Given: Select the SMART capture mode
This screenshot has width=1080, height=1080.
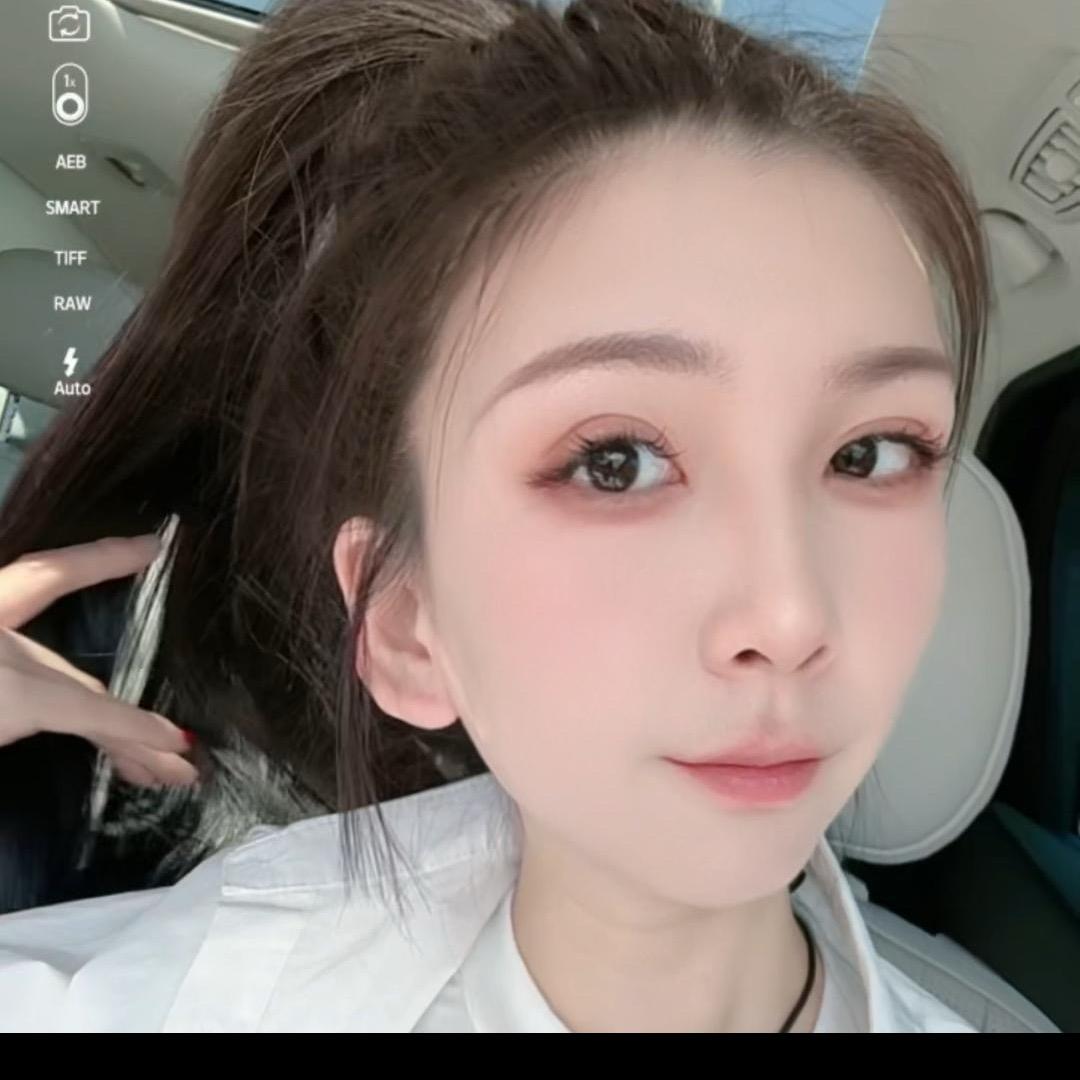Looking at the screenshot, I should 72,208.
